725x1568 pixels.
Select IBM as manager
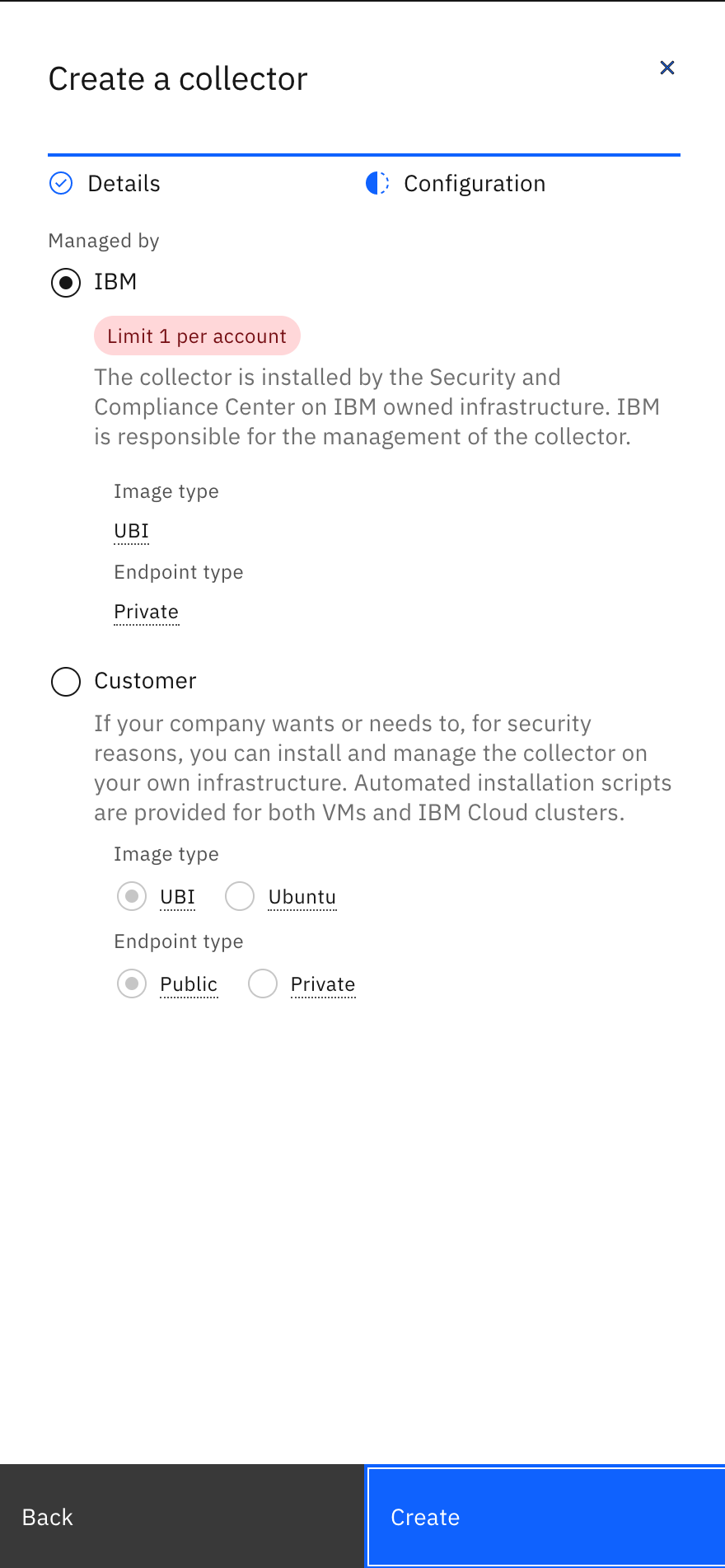66,283
